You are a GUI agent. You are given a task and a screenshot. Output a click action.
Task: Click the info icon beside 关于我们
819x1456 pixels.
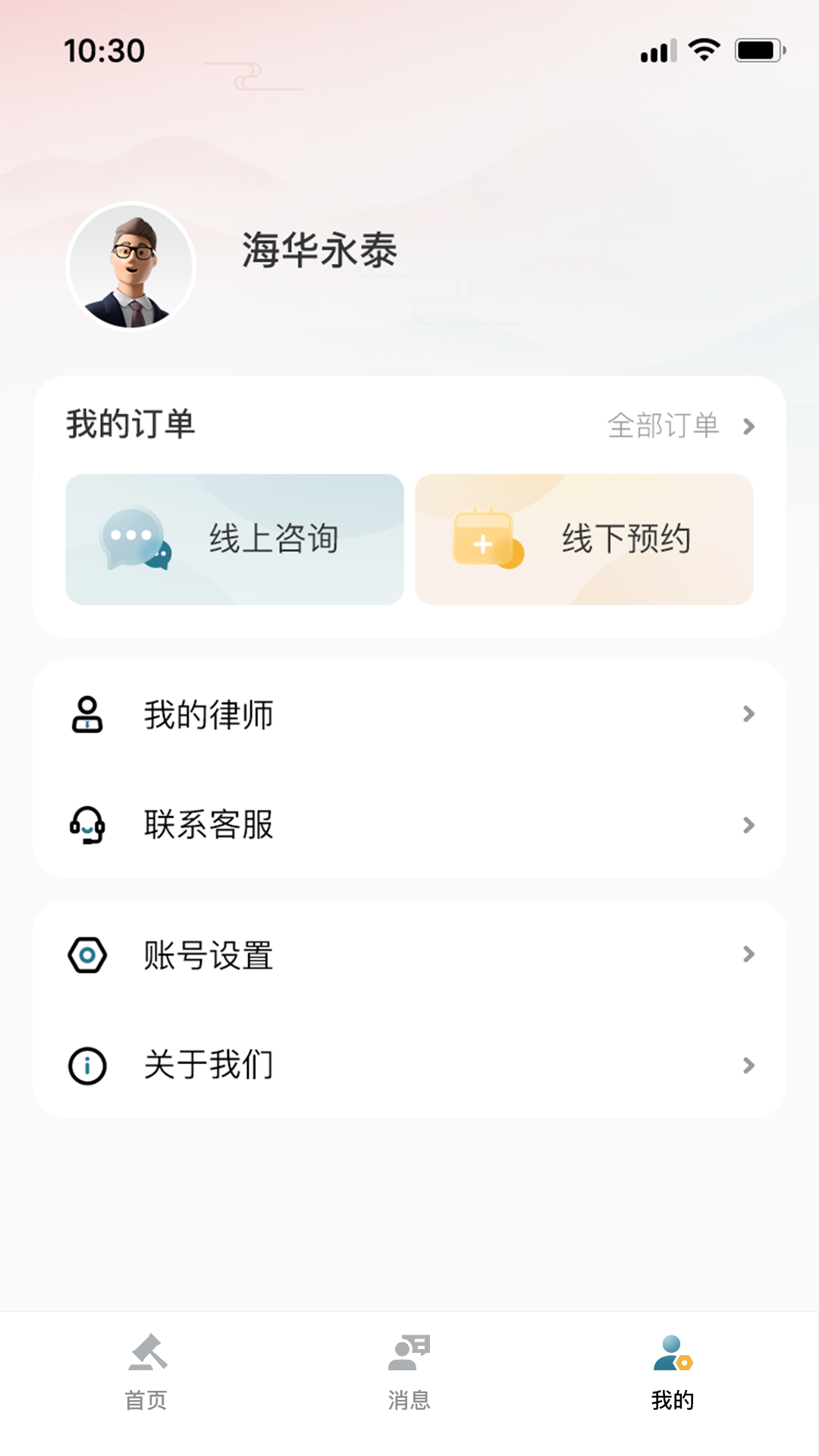pyautogui.click(x=86, y=1065)
